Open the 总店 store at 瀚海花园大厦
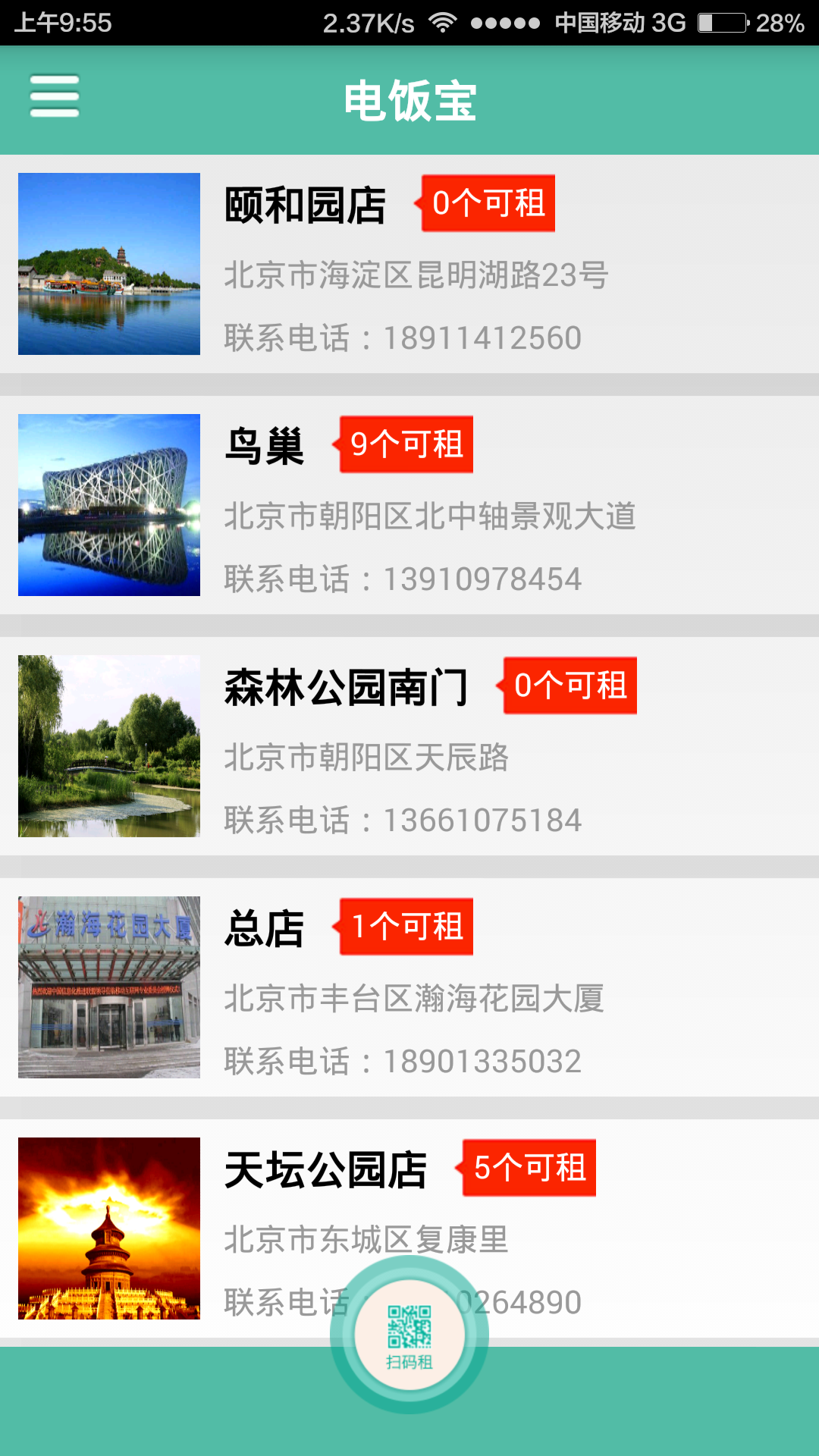The image size is (819, 1456). 409,987
